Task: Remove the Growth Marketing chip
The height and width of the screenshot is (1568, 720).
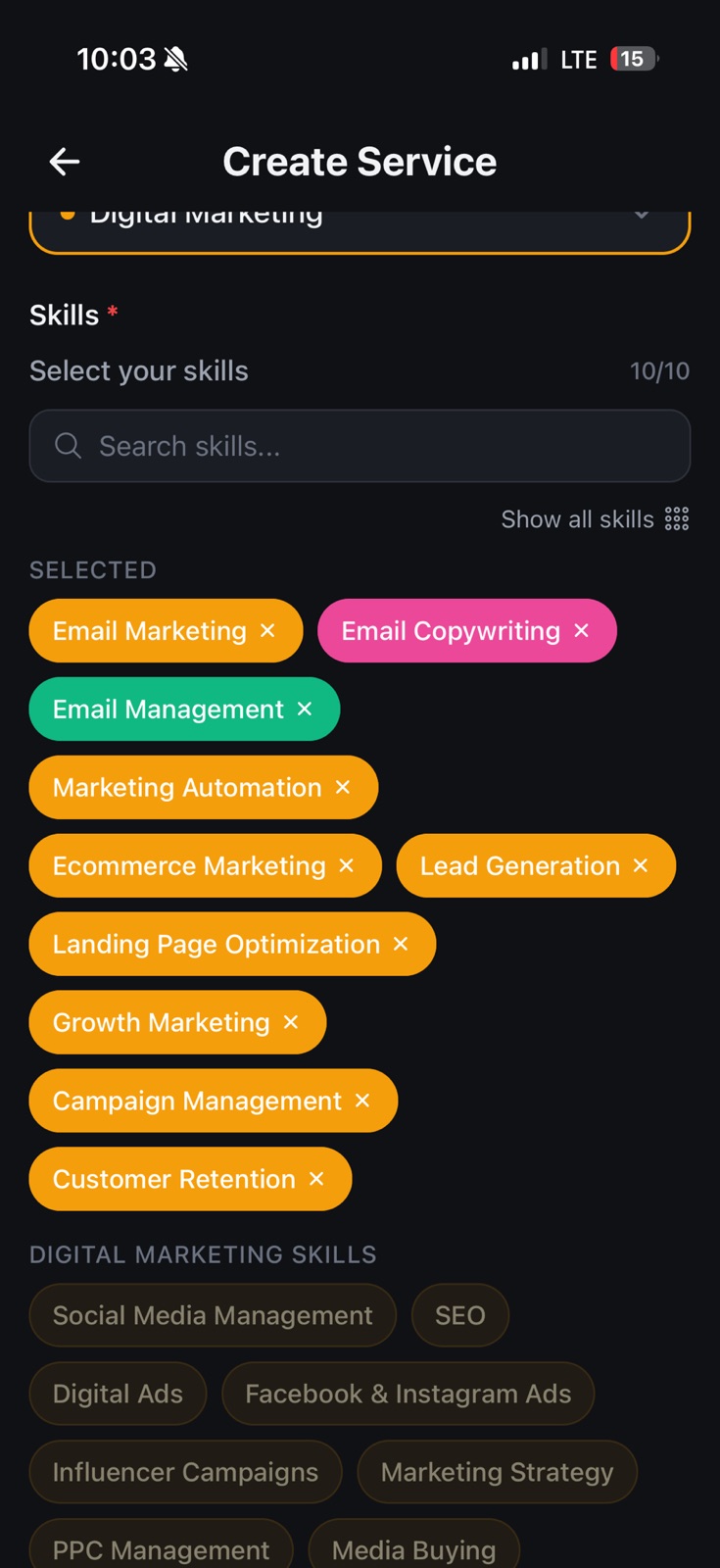Action: click(291, 1022)
